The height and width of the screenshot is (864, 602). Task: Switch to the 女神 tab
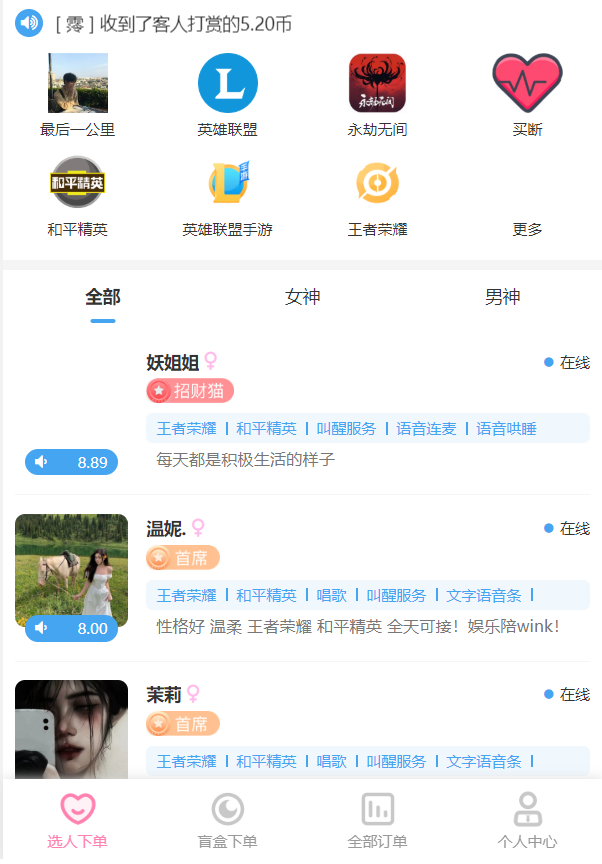303,297
